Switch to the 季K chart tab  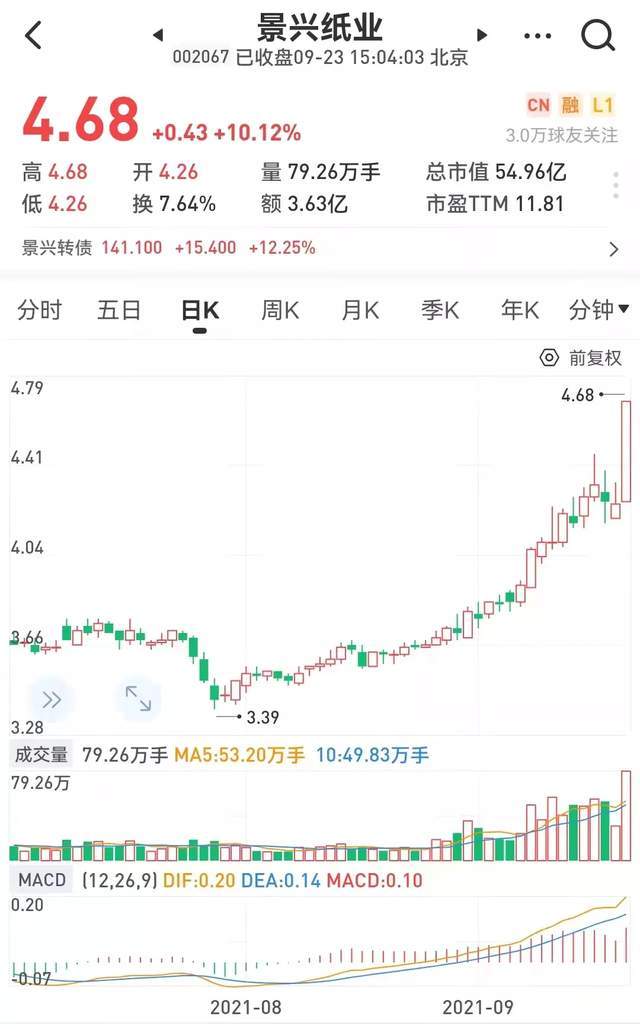point(439,311)
